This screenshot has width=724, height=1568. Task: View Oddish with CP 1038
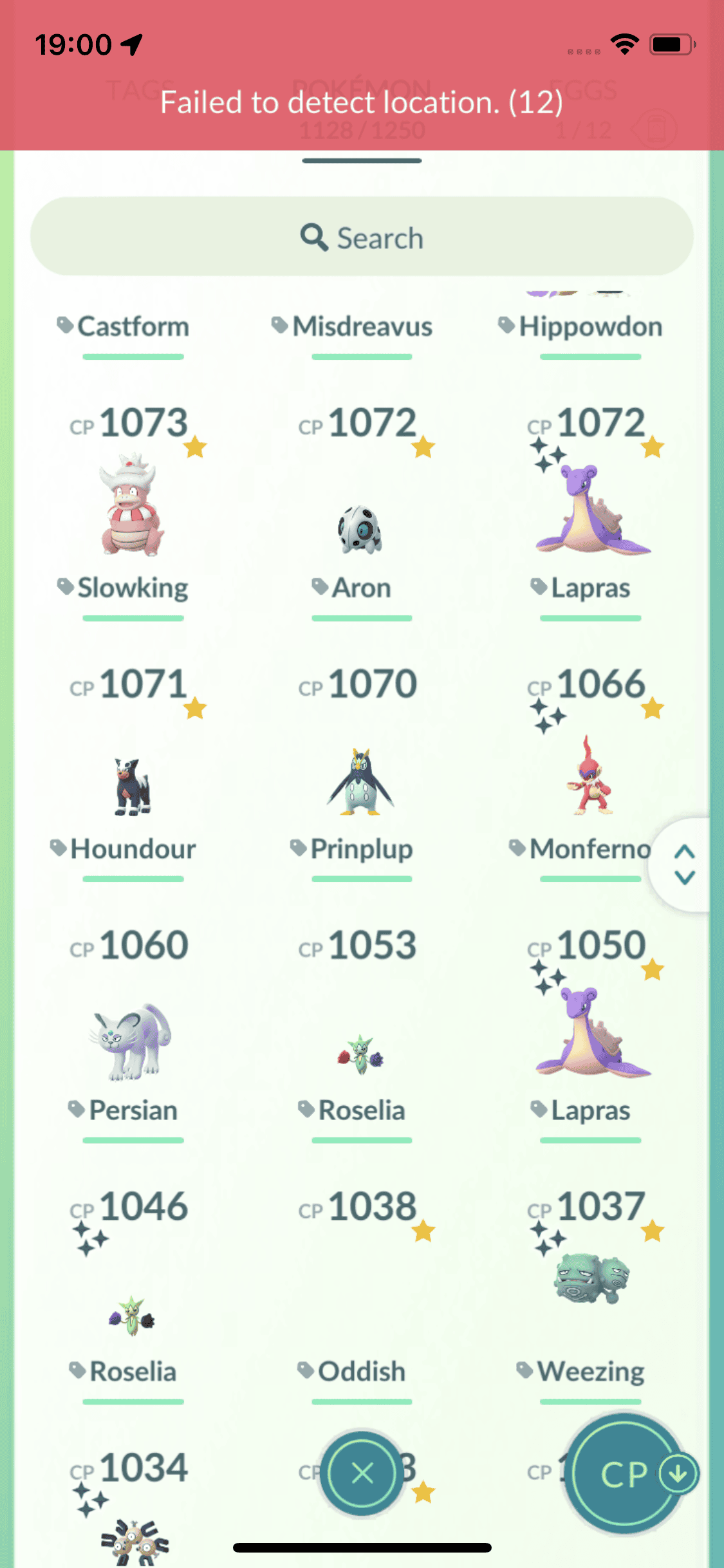pos(361,1313)
